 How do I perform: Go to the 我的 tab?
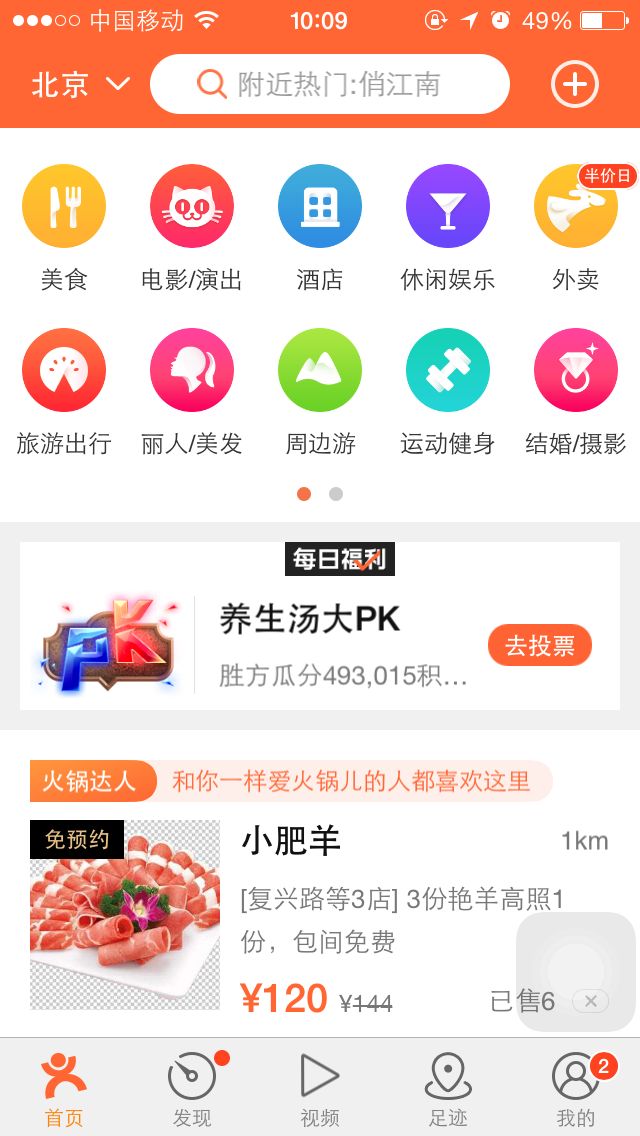575,1088
